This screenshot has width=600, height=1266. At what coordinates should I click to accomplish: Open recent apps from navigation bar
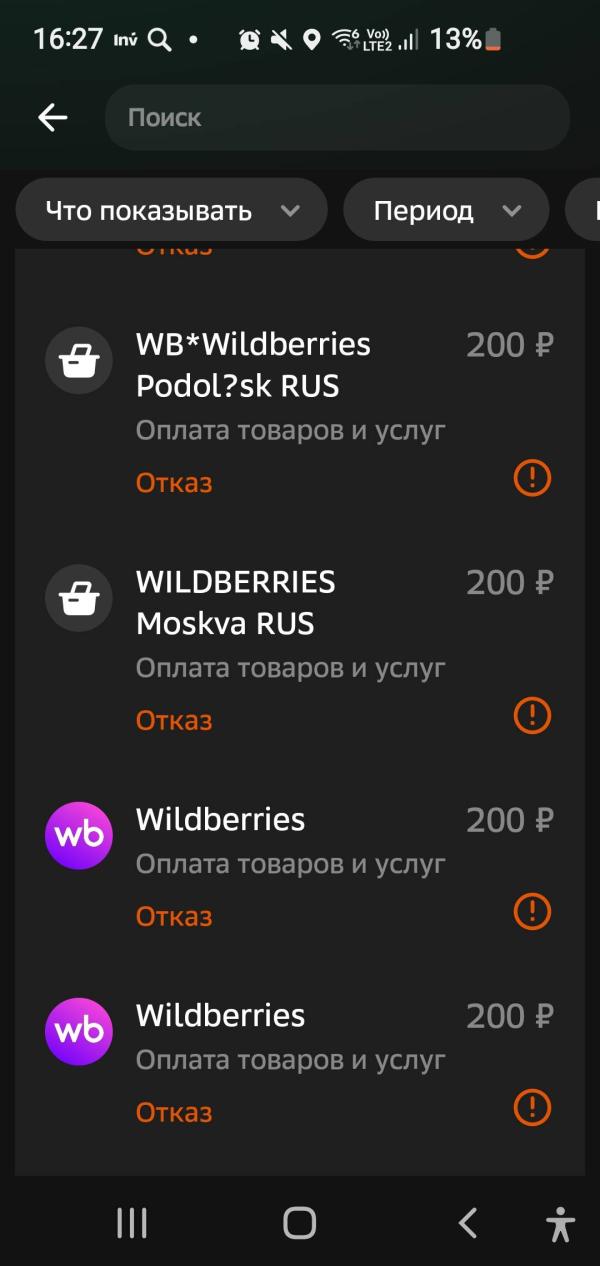132,1222
